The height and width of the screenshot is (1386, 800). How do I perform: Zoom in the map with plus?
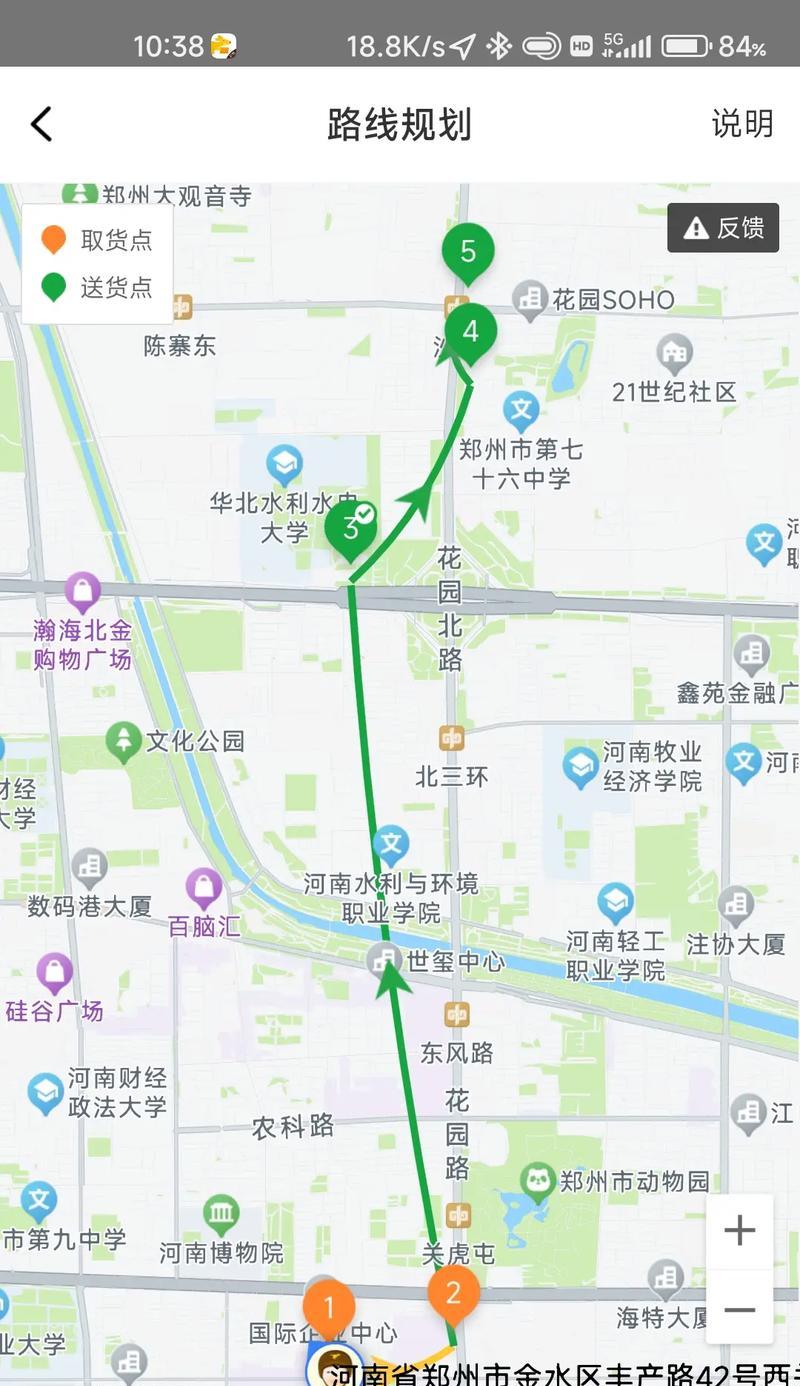point(739,1230)
